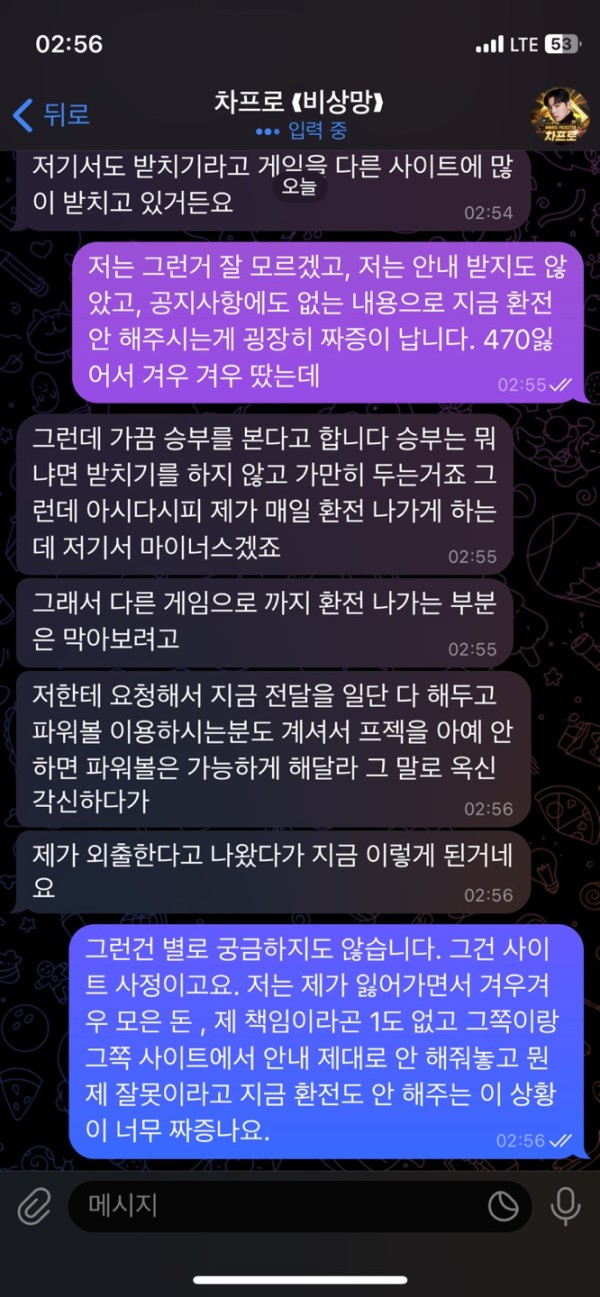Tap the attachment paperclip icon
Screen dimensions: 600x1297
click(x=34, y=1205)
